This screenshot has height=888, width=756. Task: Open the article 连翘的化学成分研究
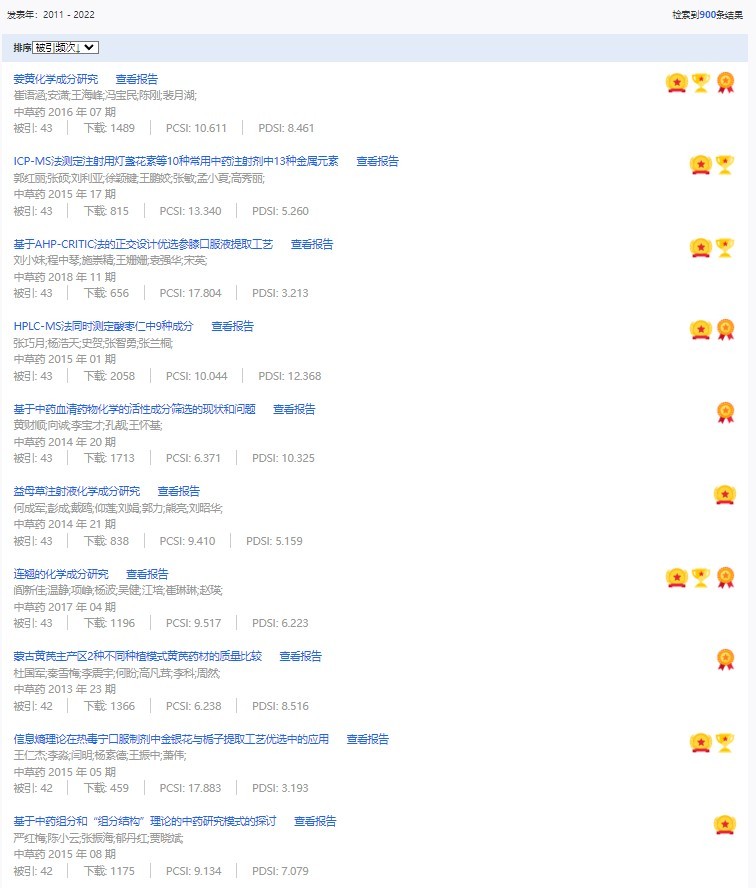(x=61, y=574)
